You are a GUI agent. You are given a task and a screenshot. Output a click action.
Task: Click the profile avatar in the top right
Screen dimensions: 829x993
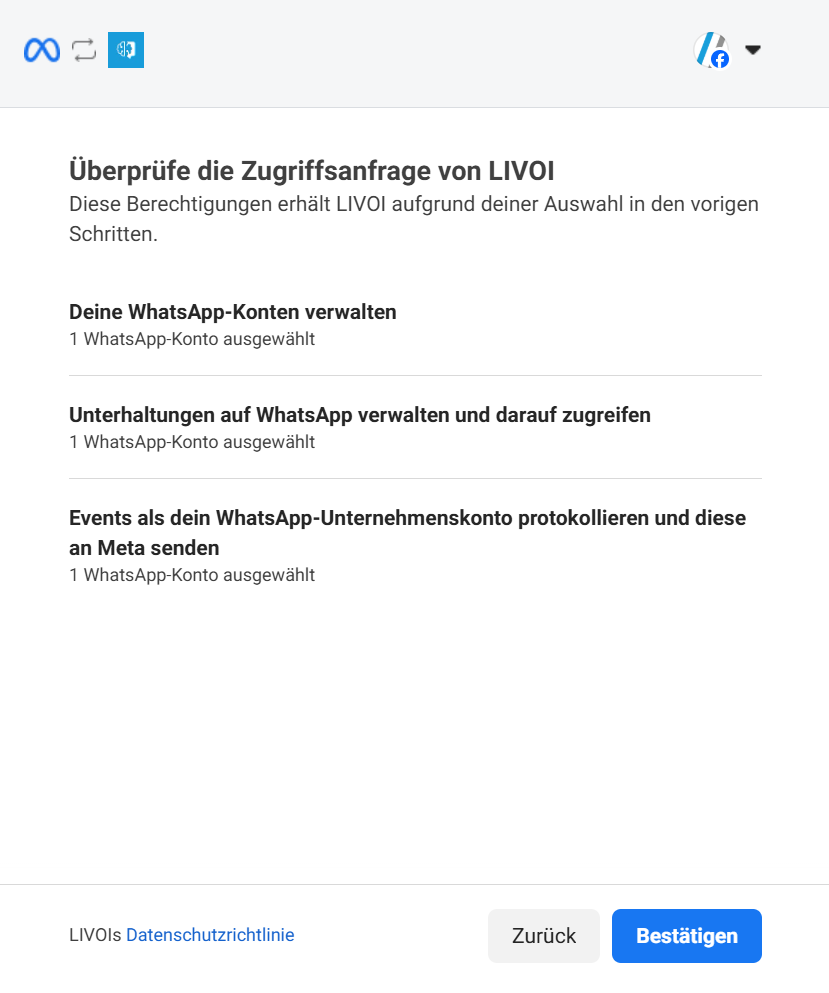(x=711, y=50)
